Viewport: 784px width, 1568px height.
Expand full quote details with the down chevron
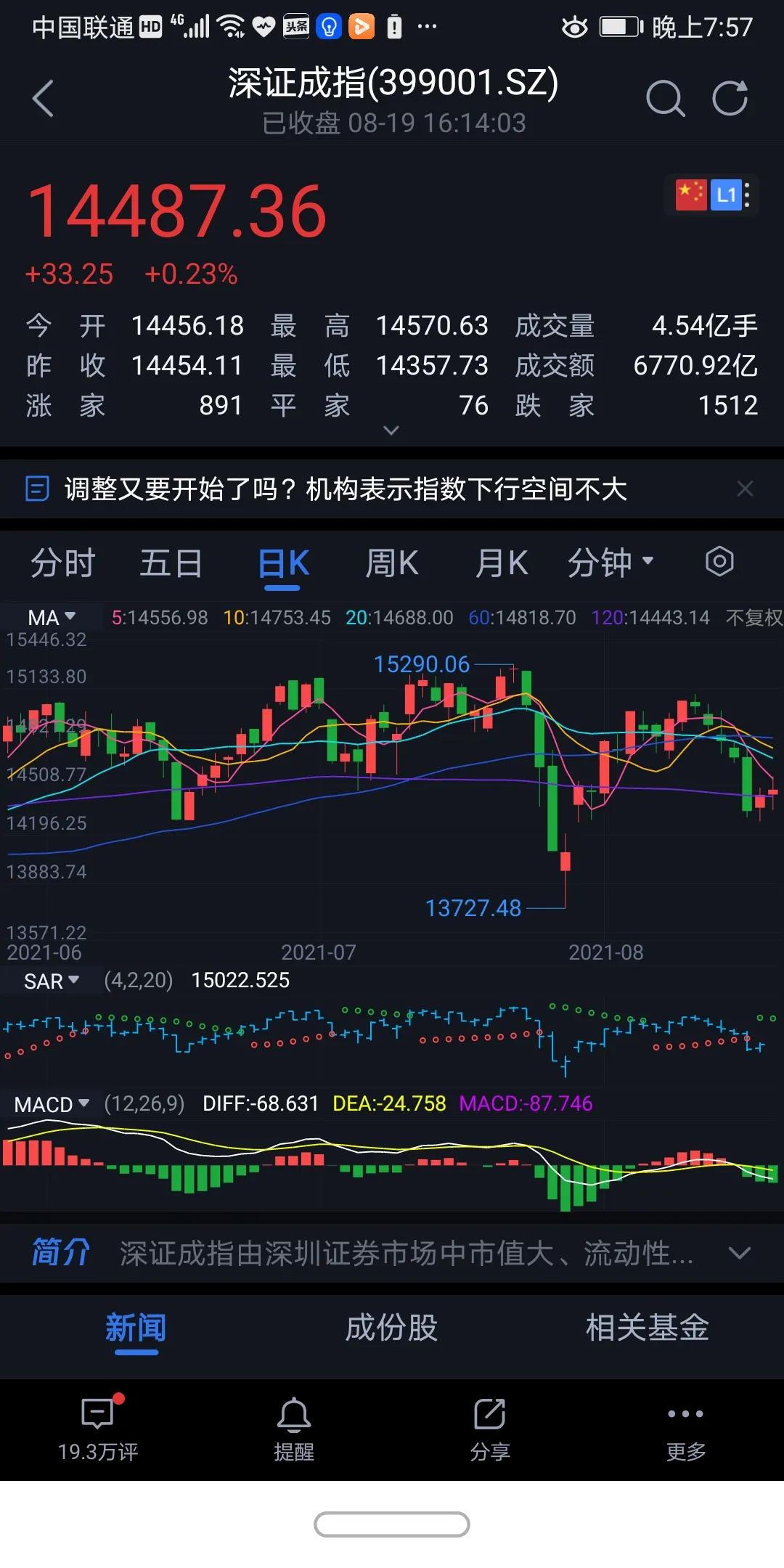tap(392, 430)
